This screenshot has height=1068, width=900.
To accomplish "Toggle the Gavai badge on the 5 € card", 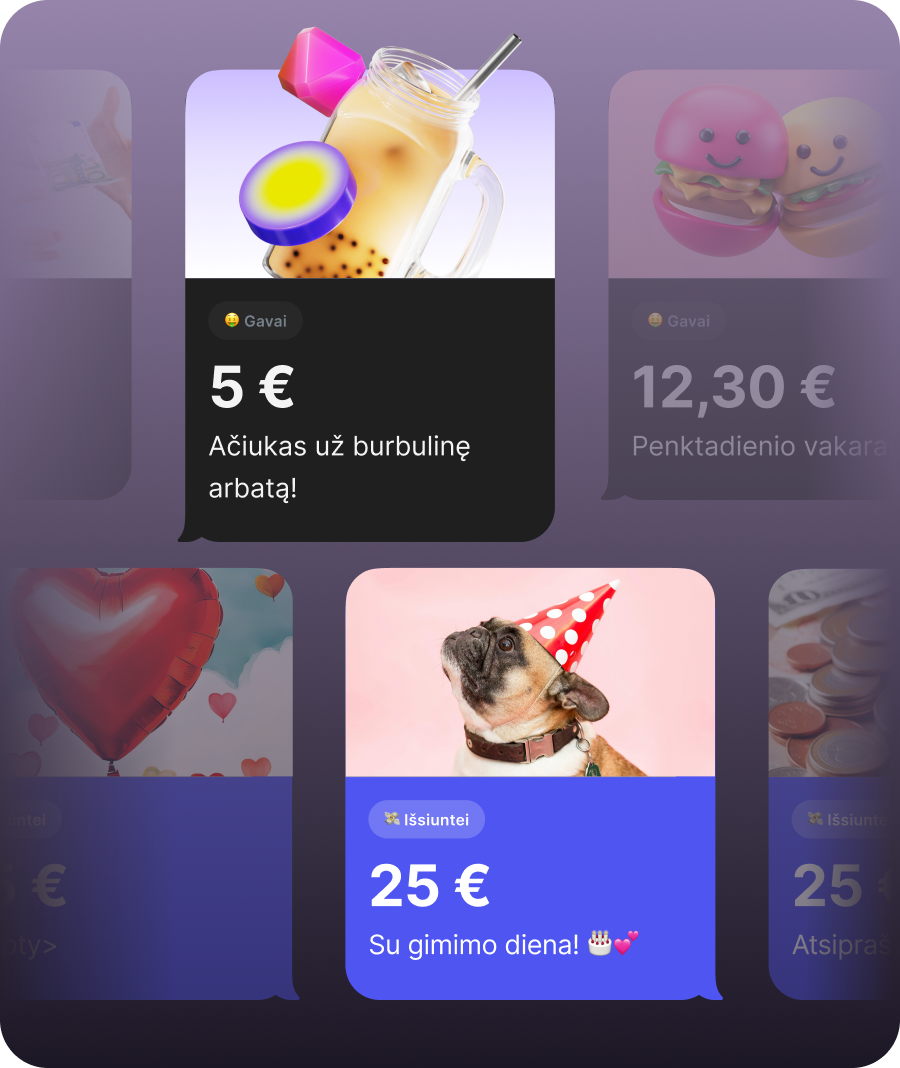I will coord(254,320).
